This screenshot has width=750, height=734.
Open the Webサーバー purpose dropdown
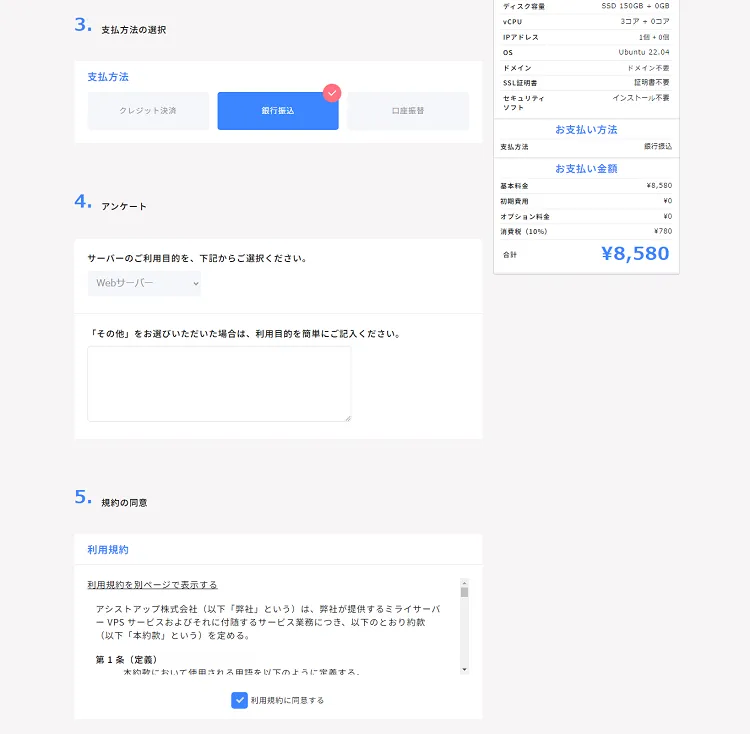pos(144,283)
